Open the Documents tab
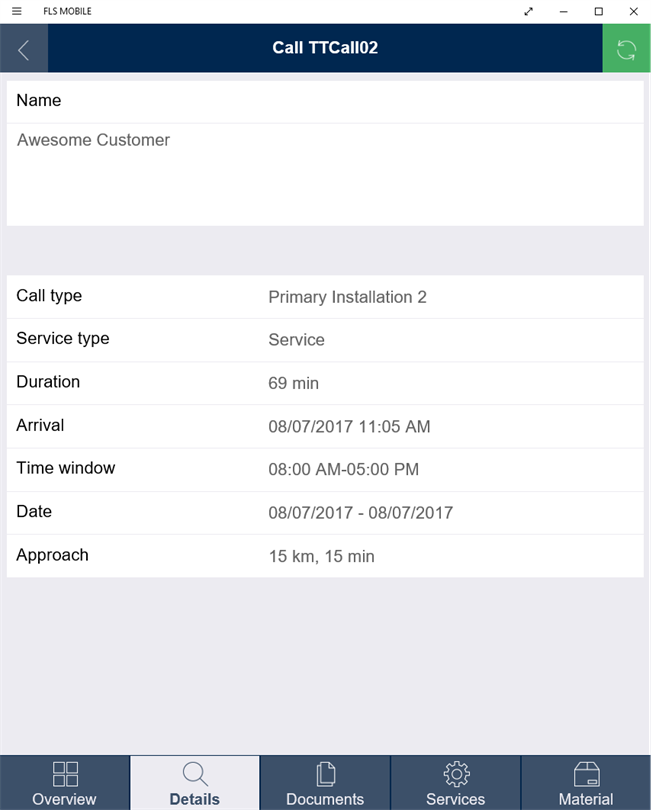The image size is (651, 810). click(325, 783)
